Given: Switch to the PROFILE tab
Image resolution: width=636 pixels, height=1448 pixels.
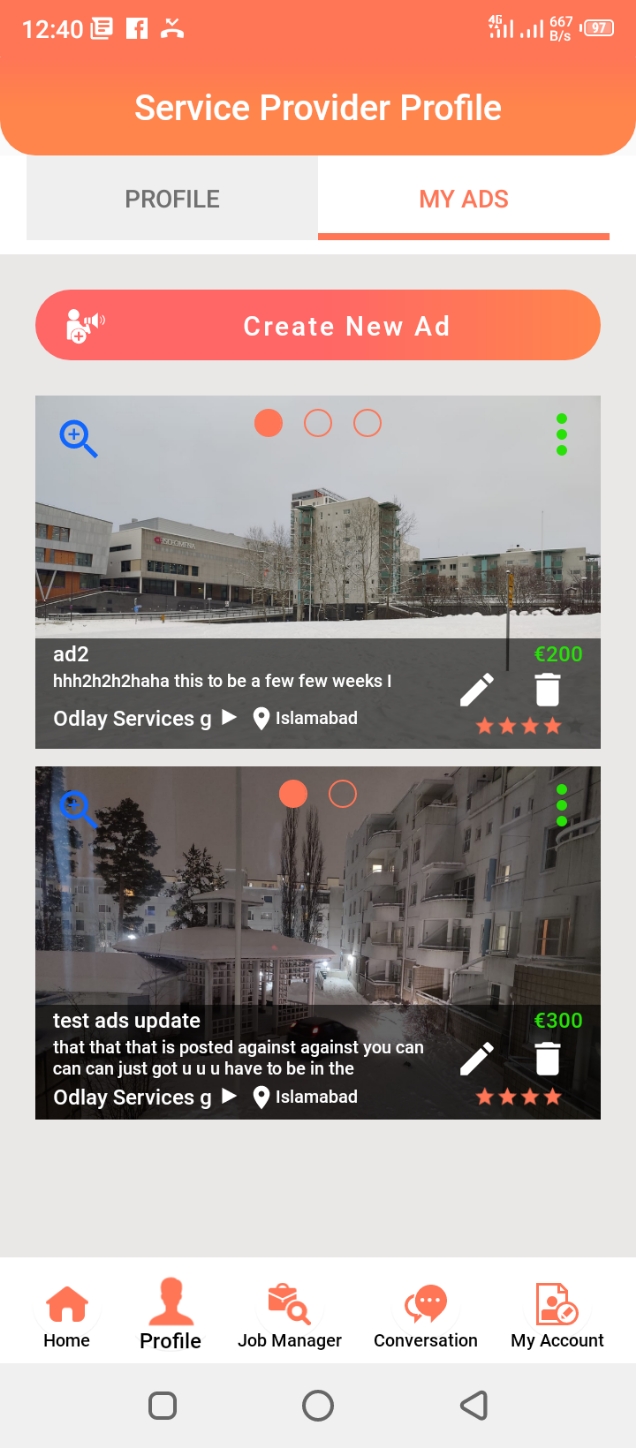Looking at the screenshot, I should click(172, 199).
